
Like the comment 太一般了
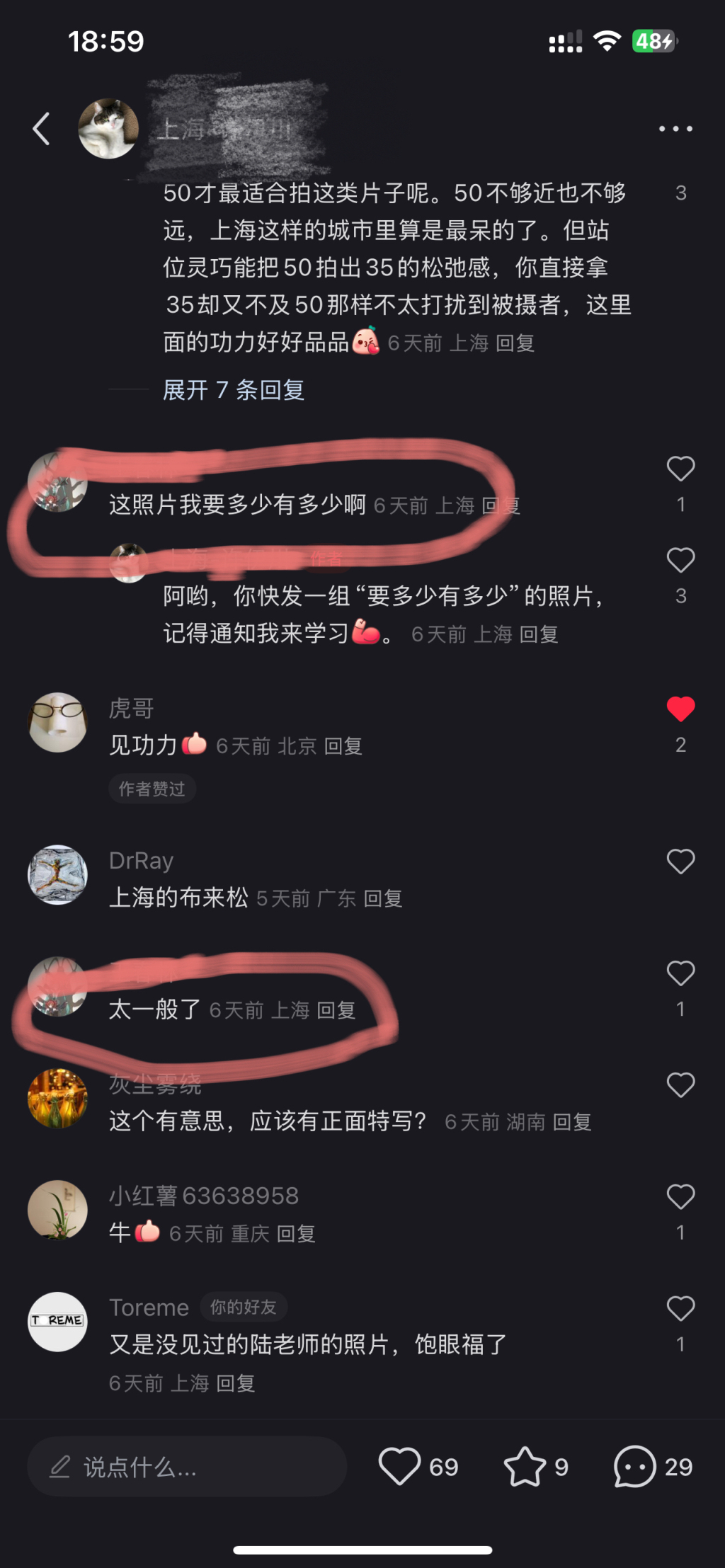[680, 973]
